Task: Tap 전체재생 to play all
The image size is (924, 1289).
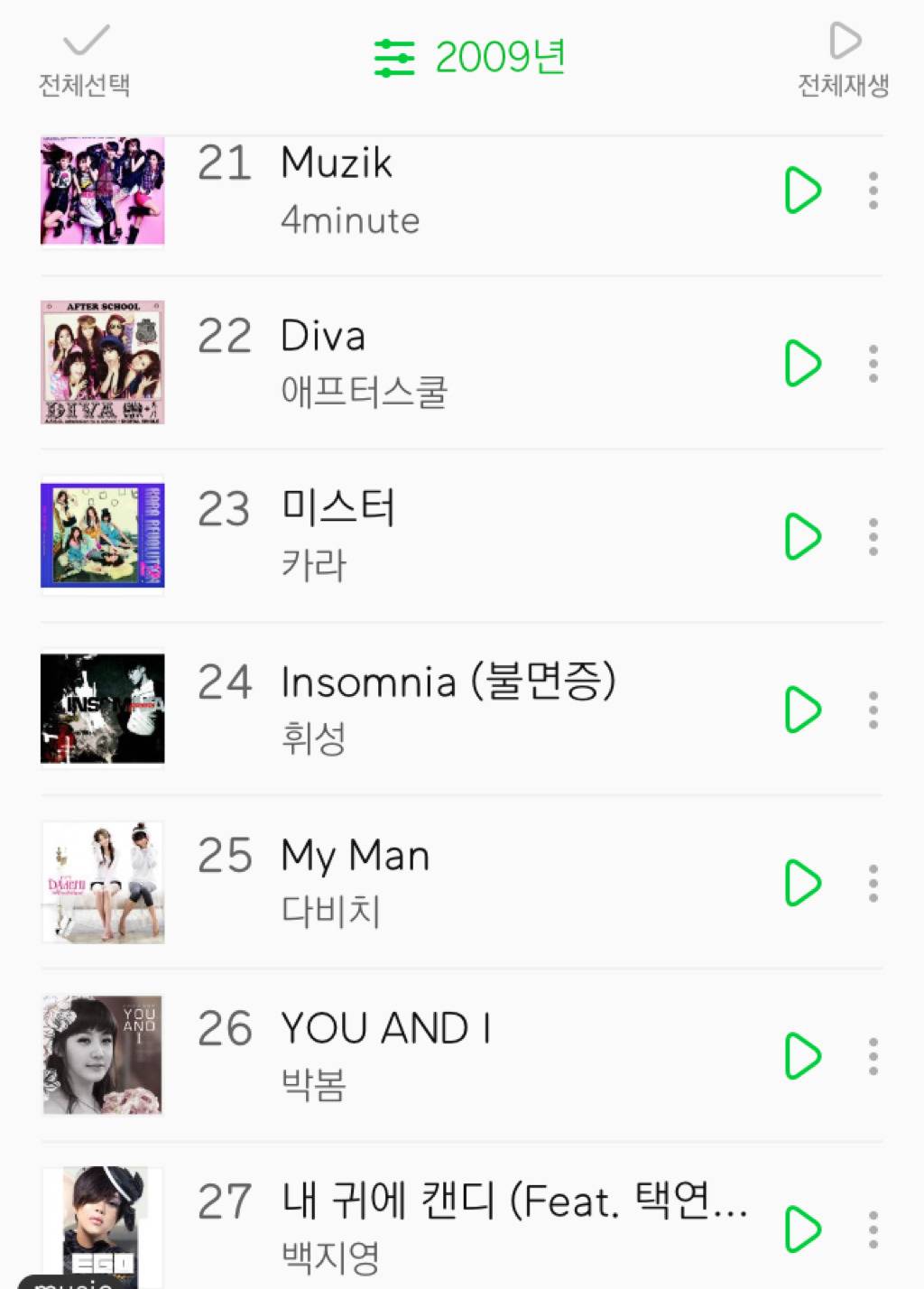Action: click(x=844, y=60)
